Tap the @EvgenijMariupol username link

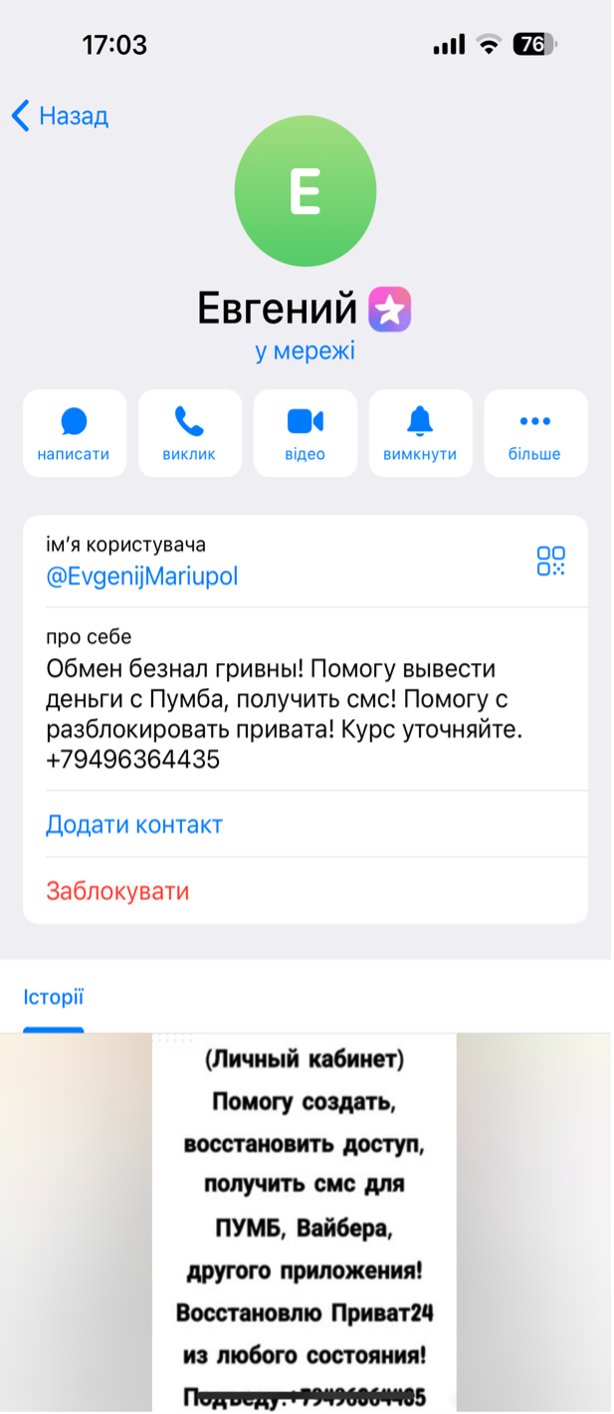point(142,577)
